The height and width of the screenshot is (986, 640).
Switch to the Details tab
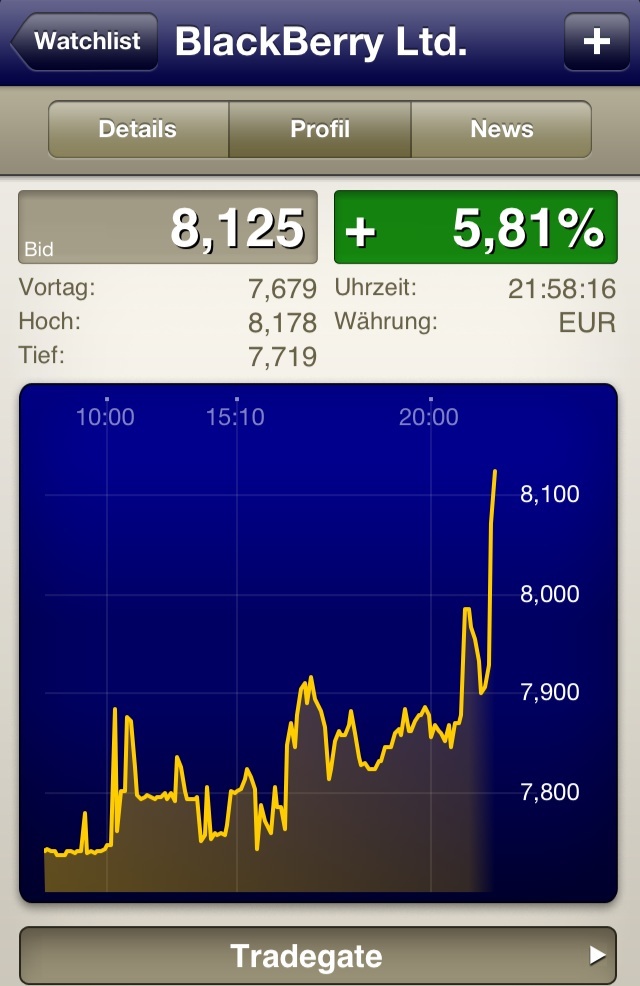(x=138, y=129)
